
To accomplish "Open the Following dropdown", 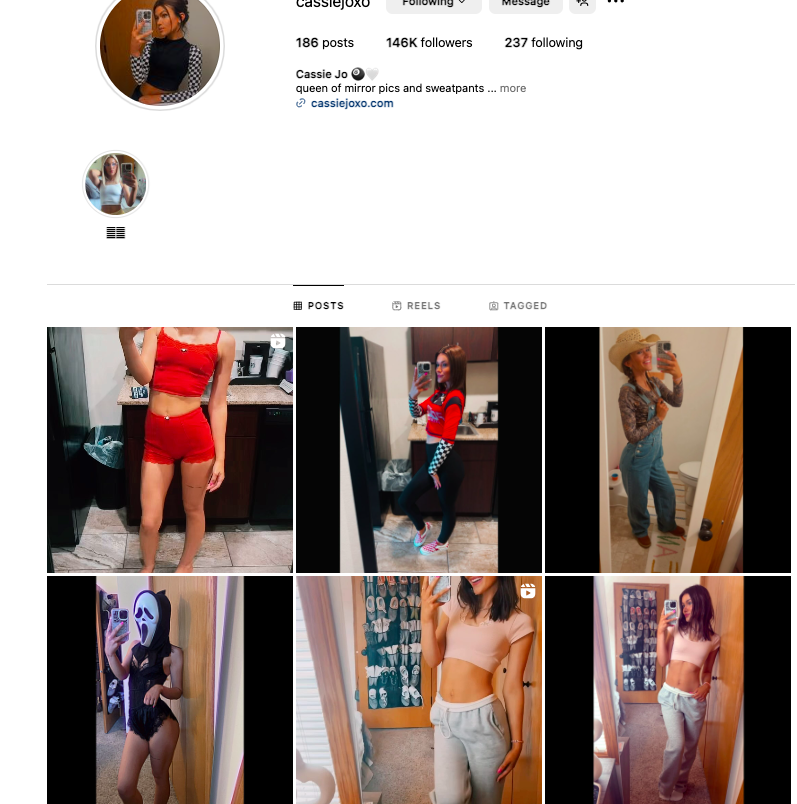I will pos(434,5).
